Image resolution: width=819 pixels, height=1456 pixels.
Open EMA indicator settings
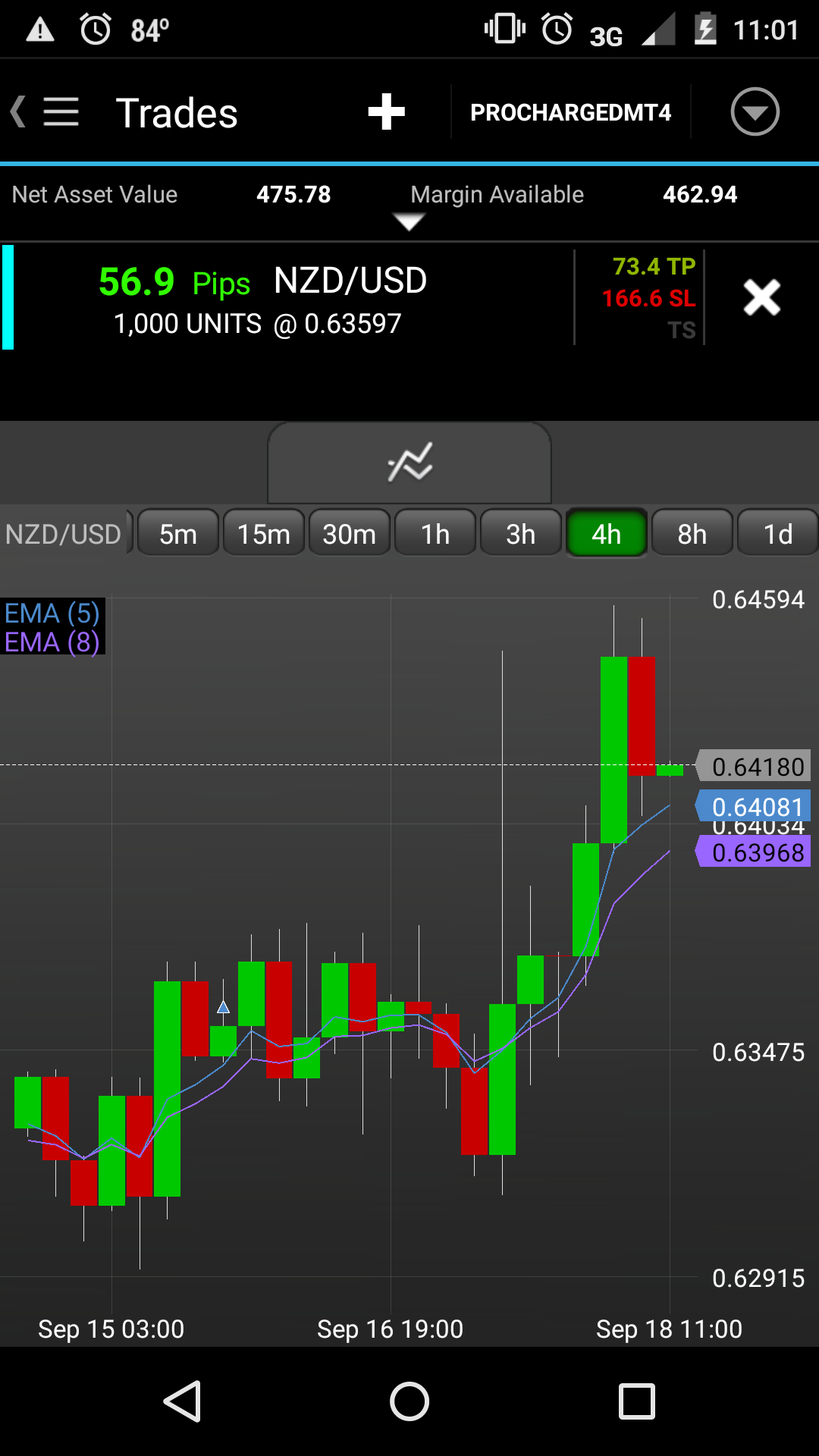coord(52,627)
